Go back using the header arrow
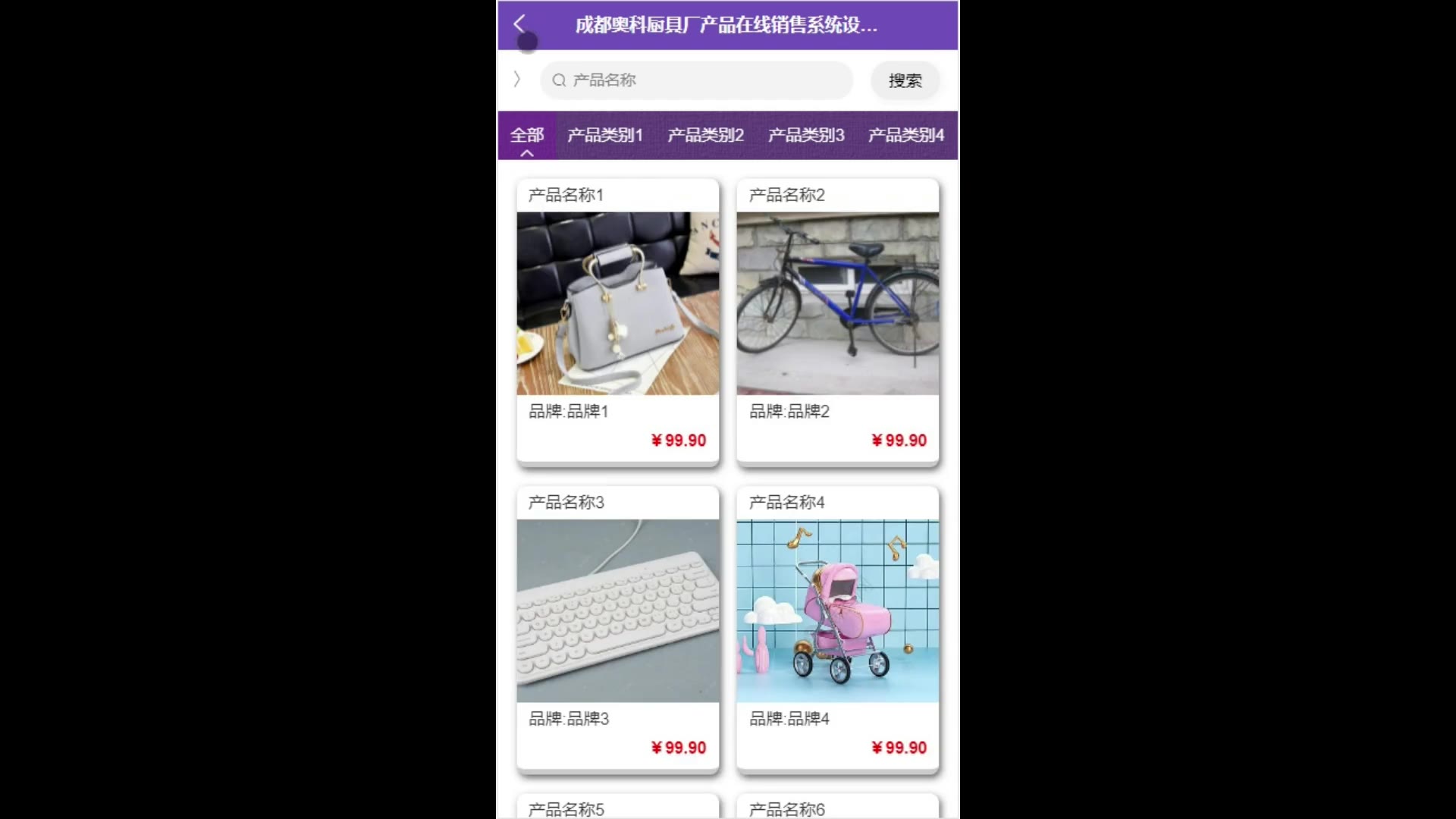This screenshot has width=1456, height=819. (519, 24)
